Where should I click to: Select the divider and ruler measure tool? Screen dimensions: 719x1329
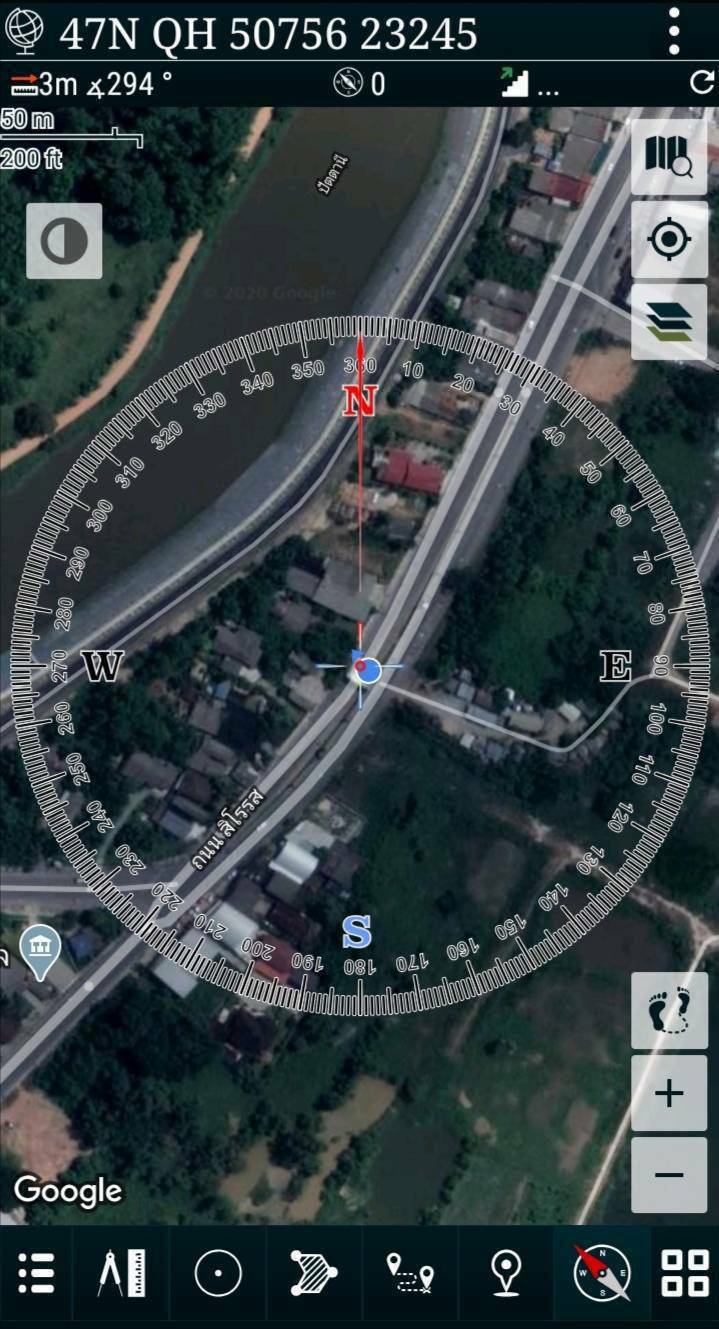[122, 1275]
